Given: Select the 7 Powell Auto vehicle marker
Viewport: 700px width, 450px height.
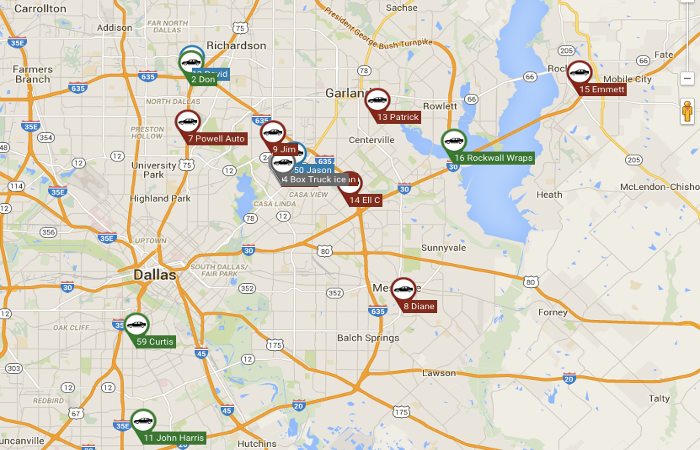Looking at the screenshot, I should [x=187, y=123].
